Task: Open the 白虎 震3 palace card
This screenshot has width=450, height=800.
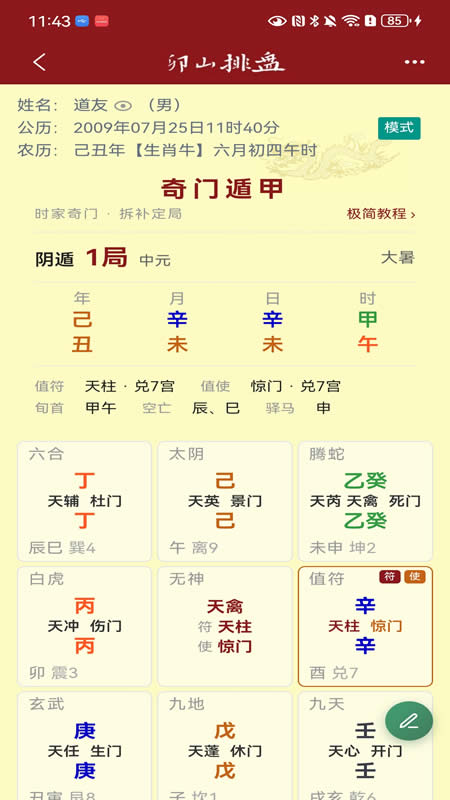Action: tap(85, 627)
